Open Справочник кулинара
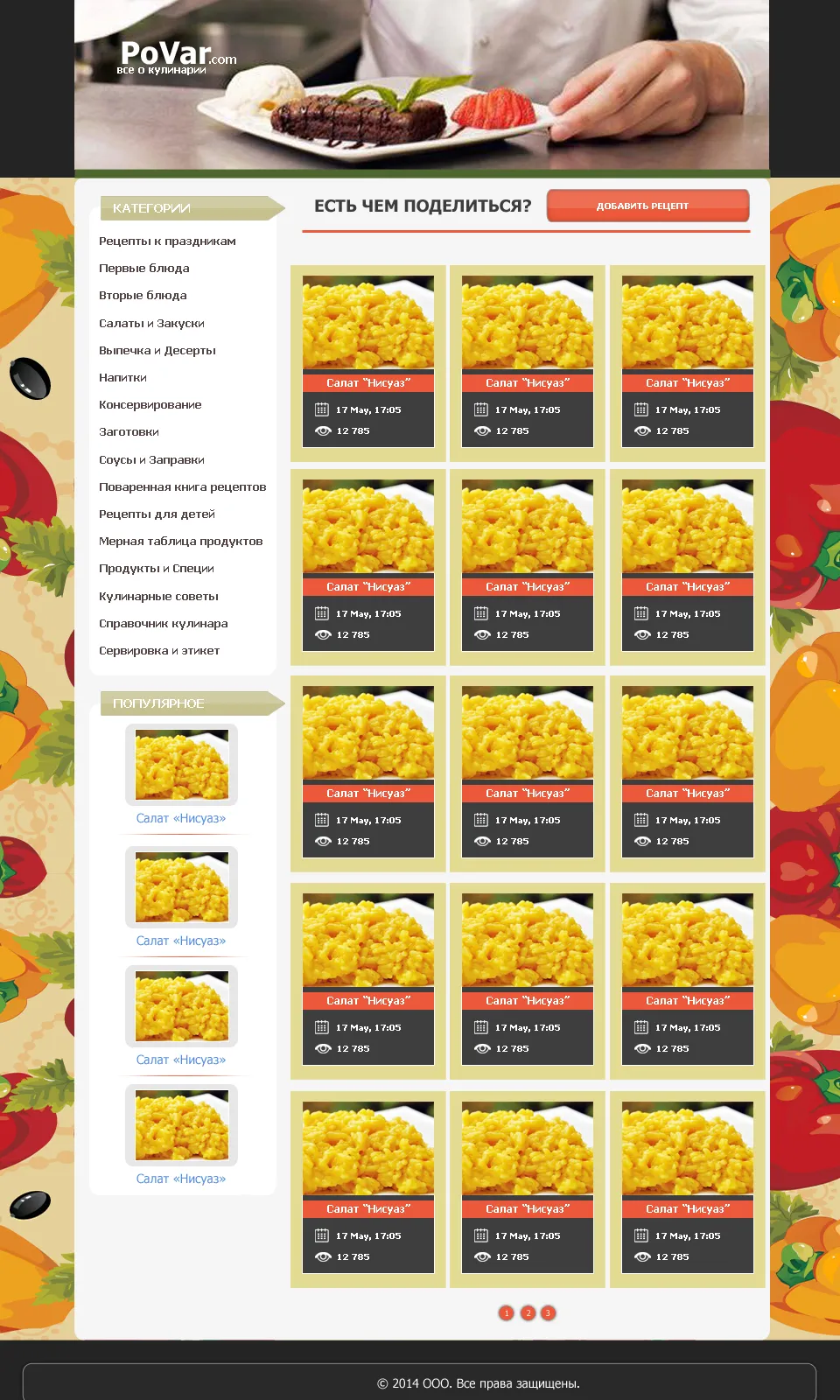 pyautogui.click(x=163, y=623)
